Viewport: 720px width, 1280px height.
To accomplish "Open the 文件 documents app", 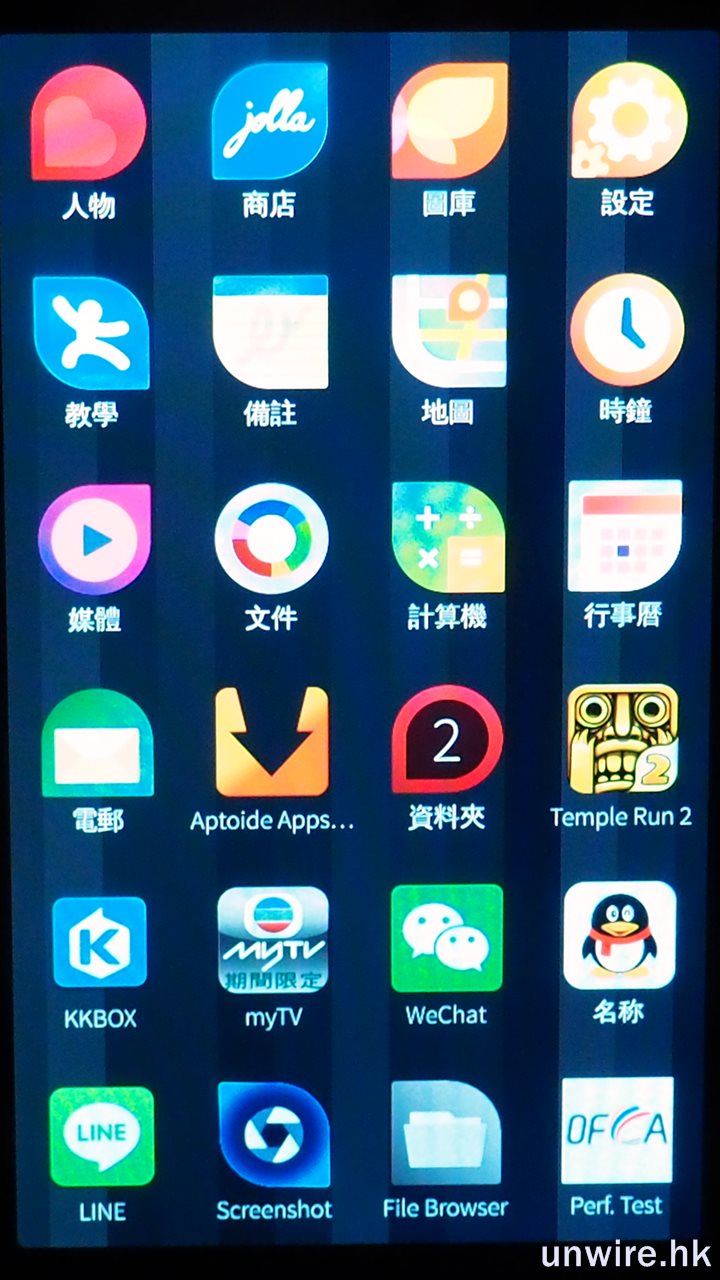I will tap(271, 539).
